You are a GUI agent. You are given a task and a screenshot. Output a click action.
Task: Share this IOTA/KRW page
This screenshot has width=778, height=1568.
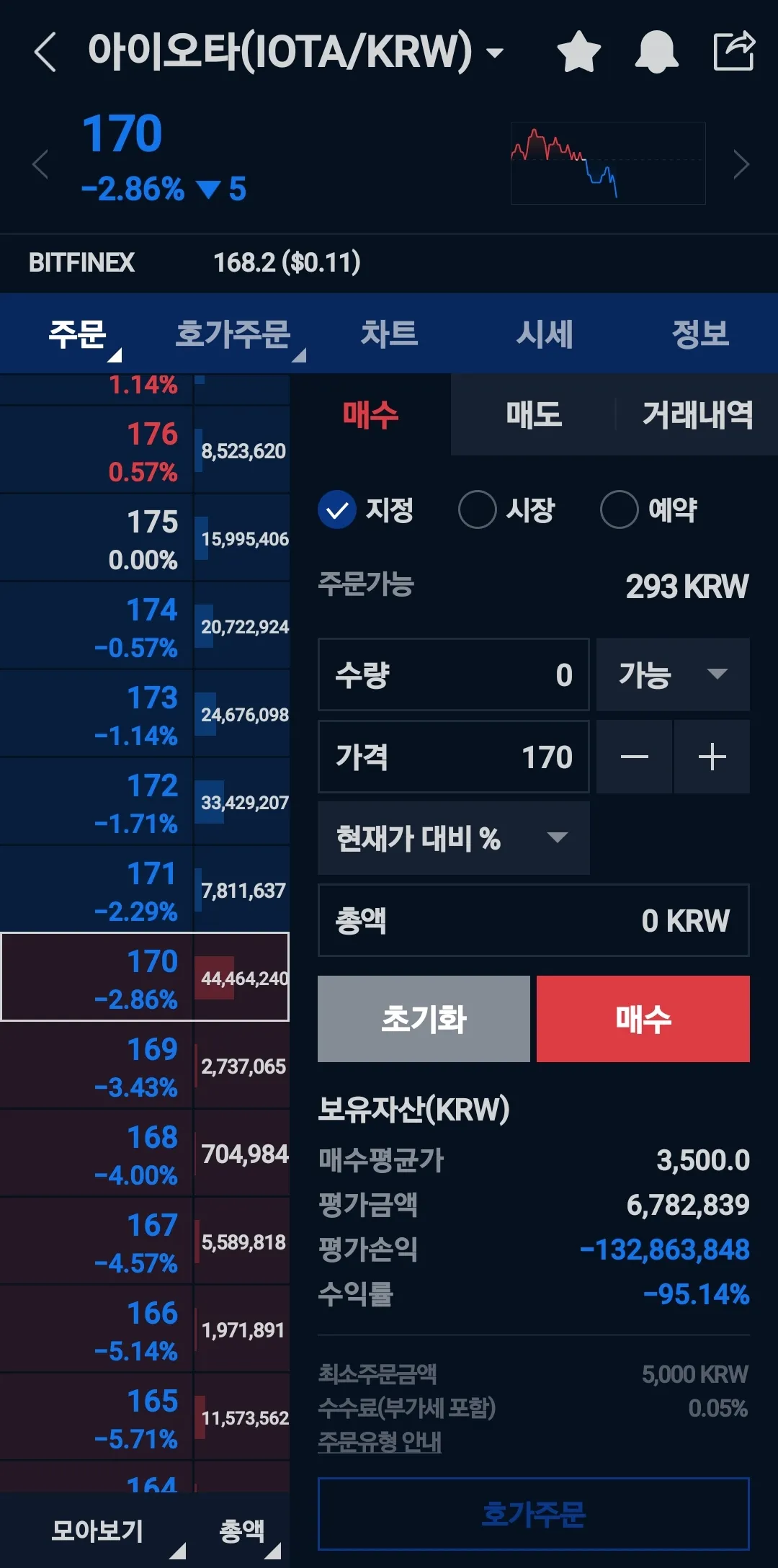coord(733,52)
